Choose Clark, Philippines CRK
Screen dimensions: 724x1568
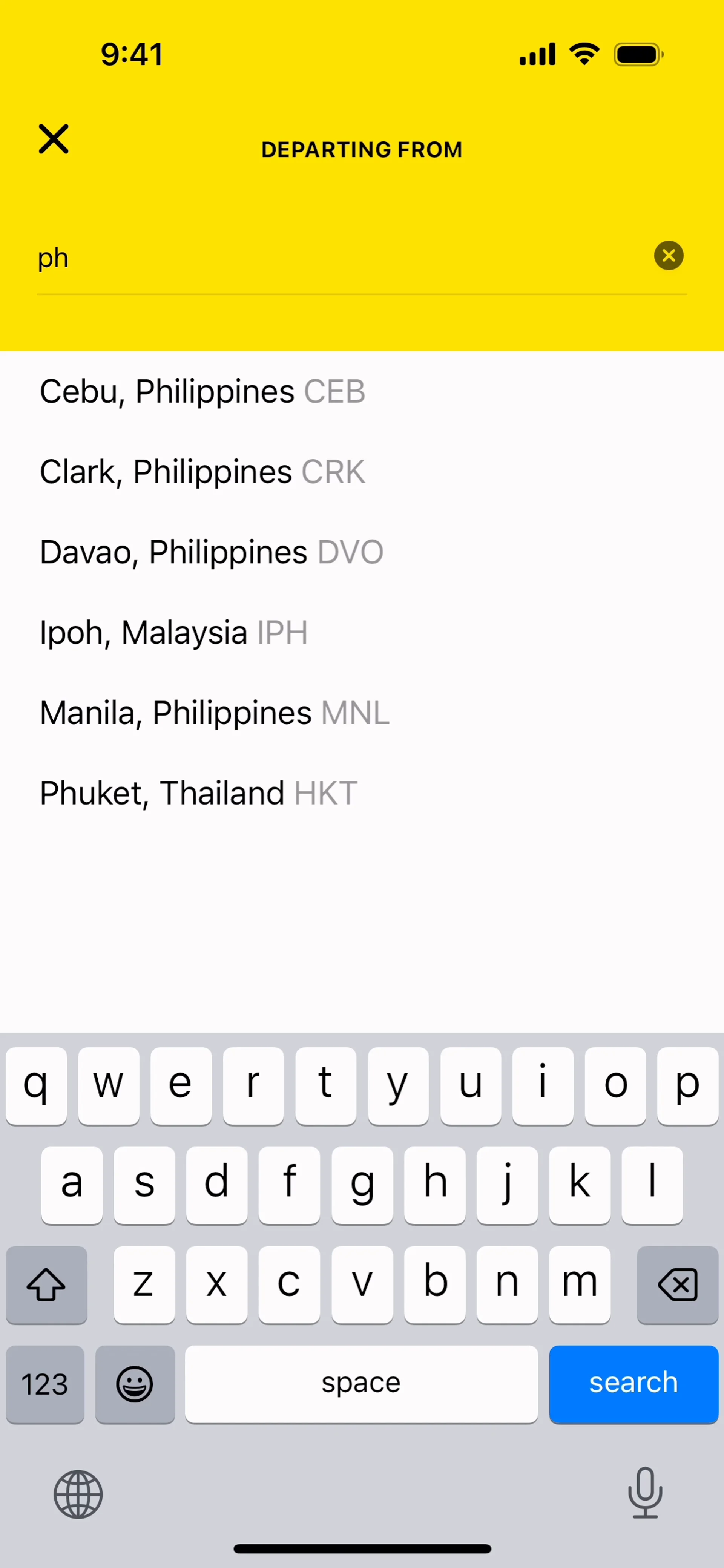[202, 472]
